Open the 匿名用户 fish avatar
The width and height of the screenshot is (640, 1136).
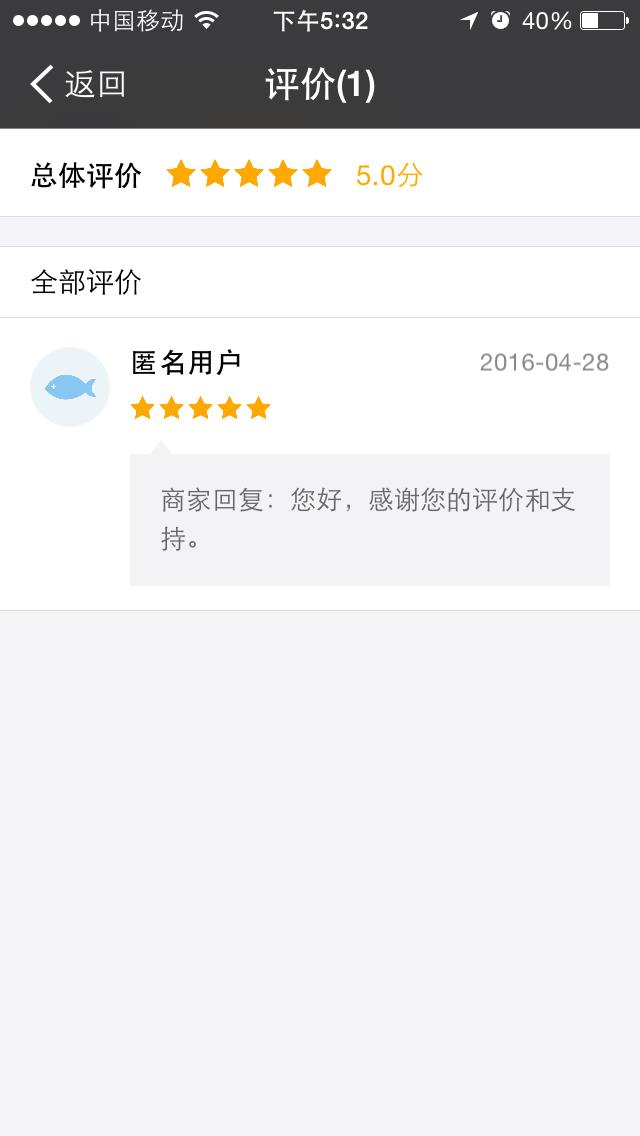pos(70,387)
